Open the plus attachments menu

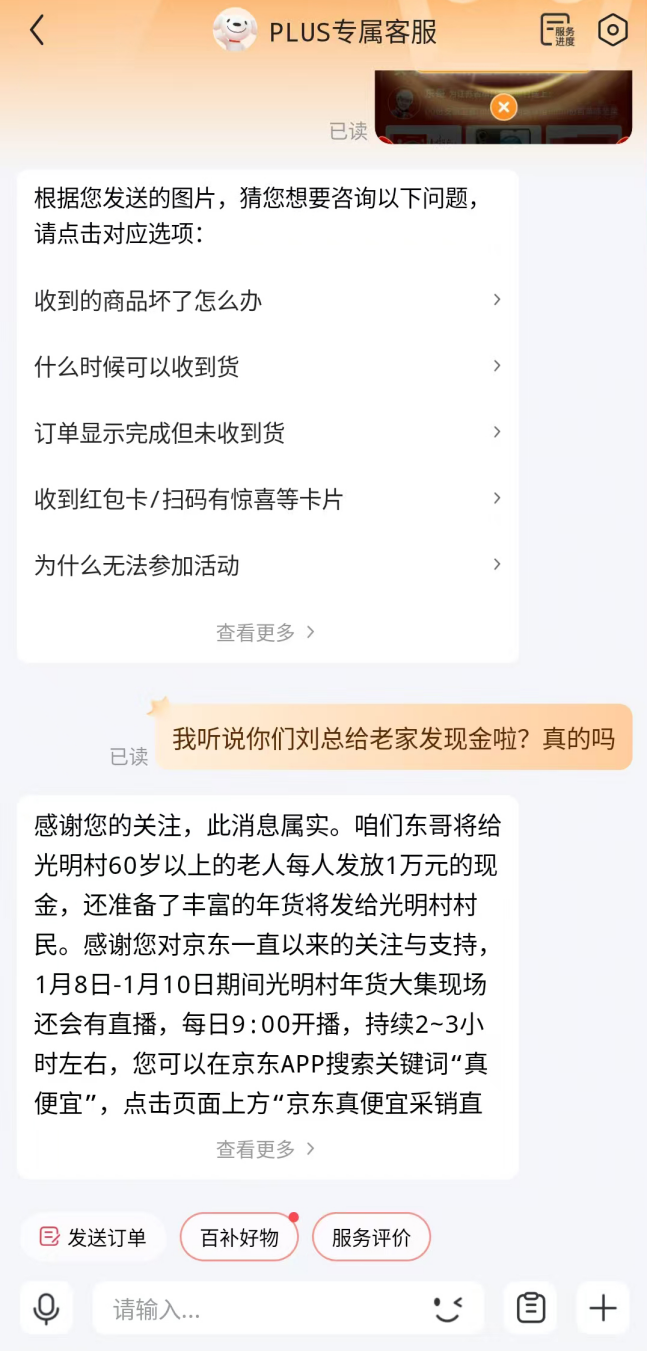[x=602, y=1308]
